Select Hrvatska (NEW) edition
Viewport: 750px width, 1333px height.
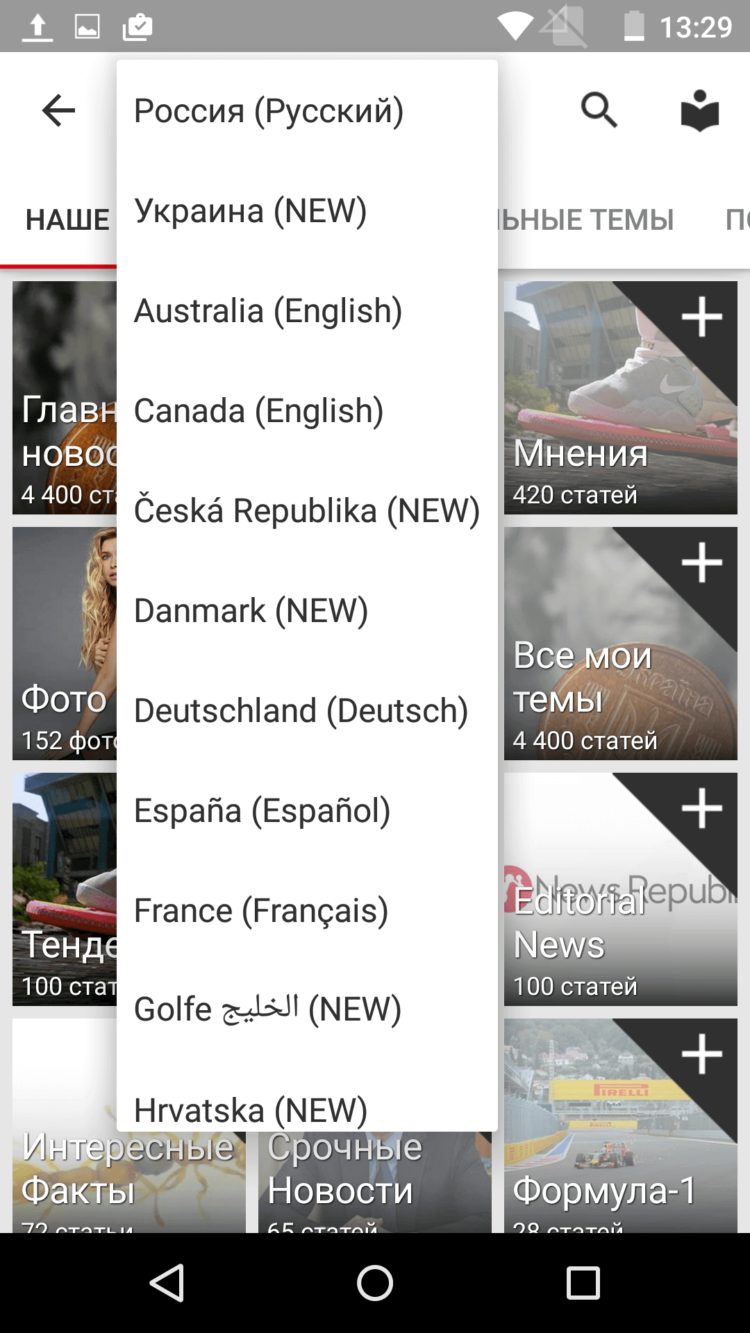pyautogui.click(x=251, y=1108)
